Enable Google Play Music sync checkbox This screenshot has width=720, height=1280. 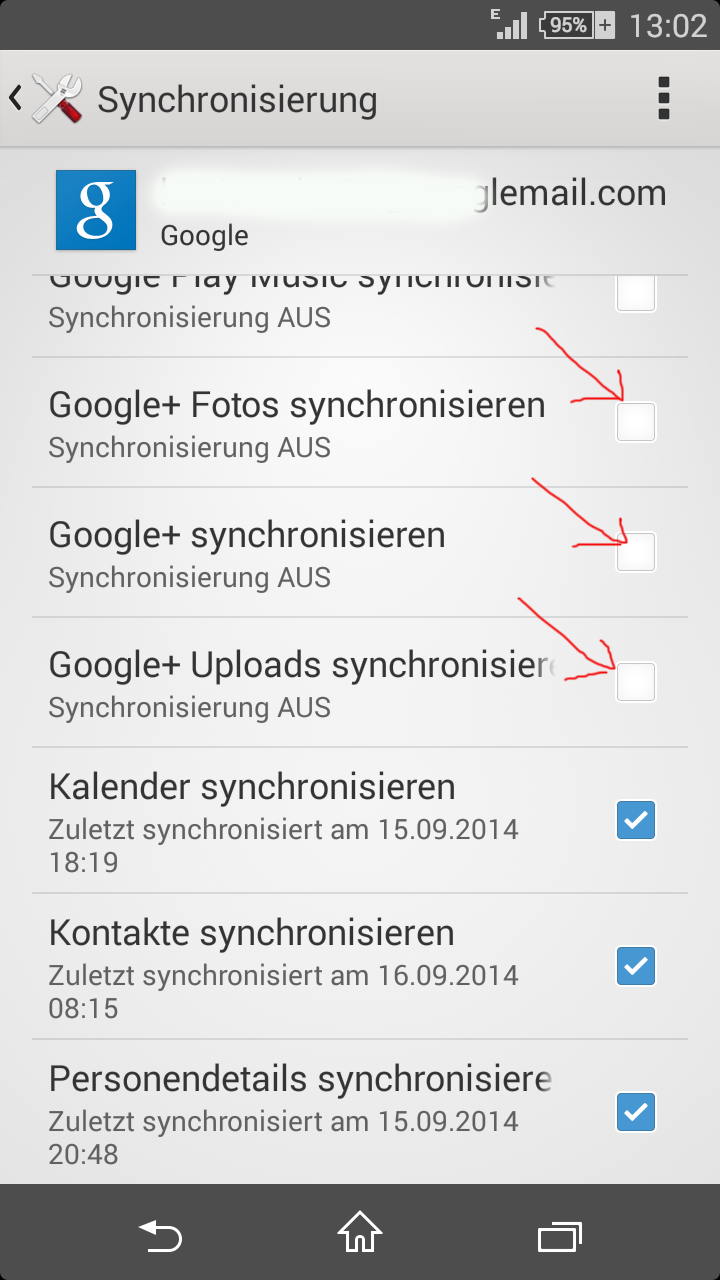point(636,294)
